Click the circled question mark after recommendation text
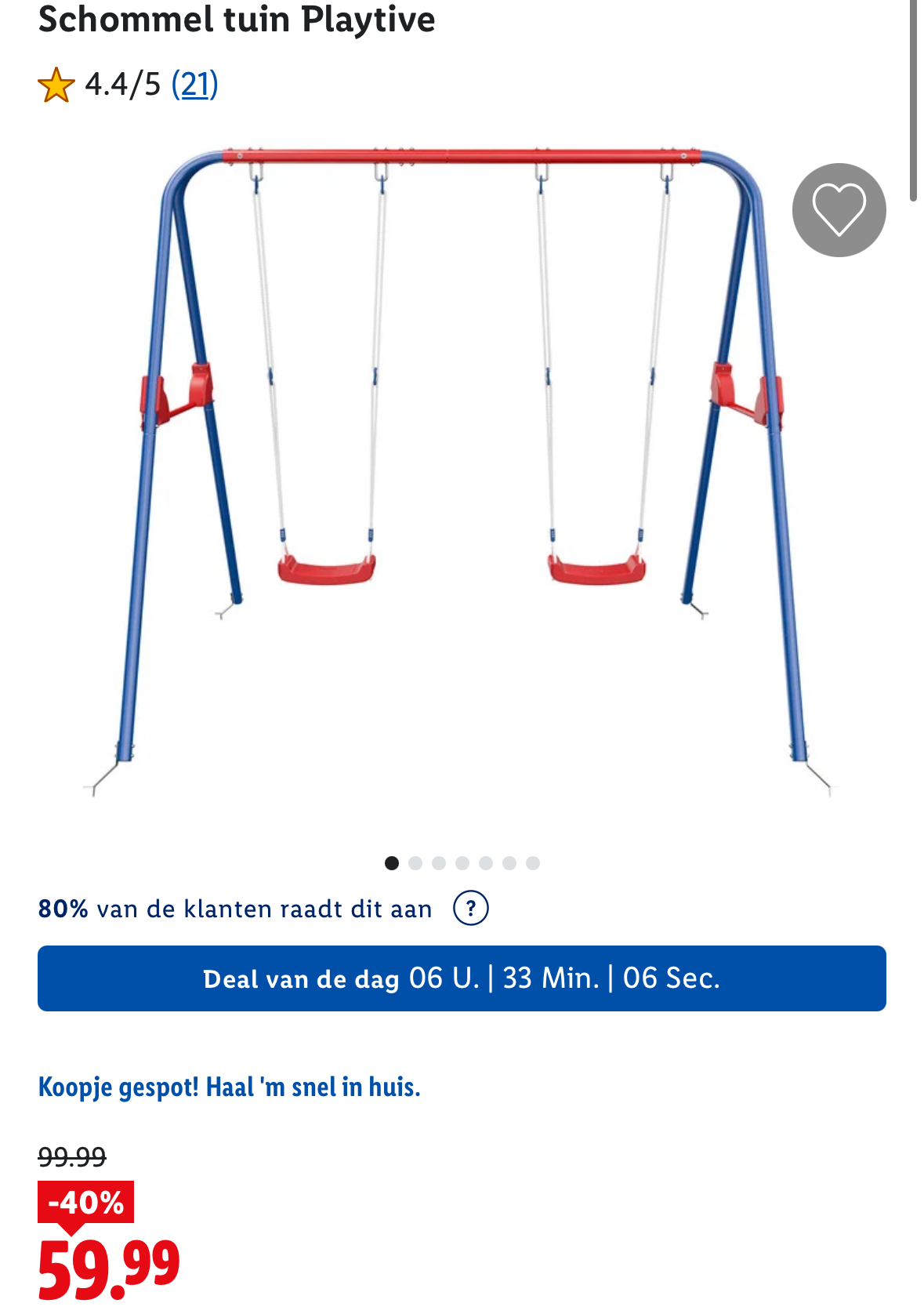This screenshot has width=924, height=1314. (x=471, y=909)
